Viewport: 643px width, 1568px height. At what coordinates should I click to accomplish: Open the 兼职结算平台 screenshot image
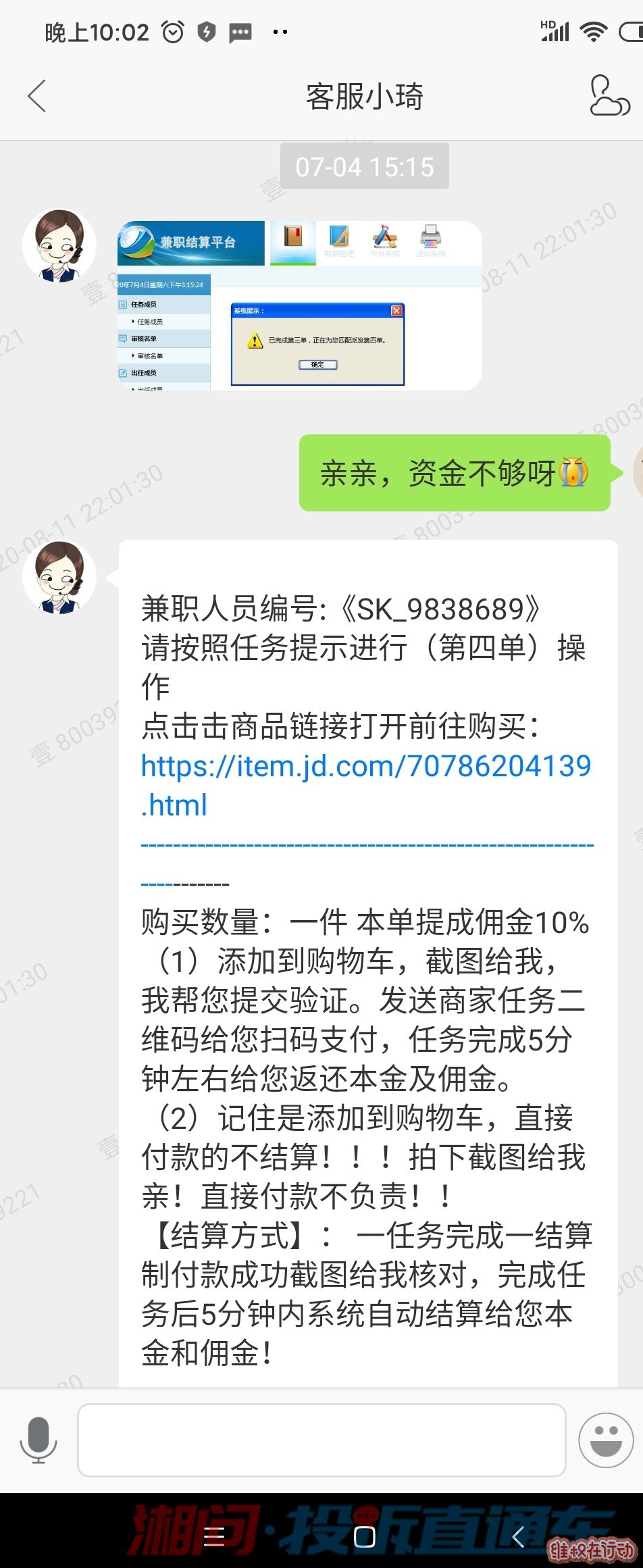(299, 305)
